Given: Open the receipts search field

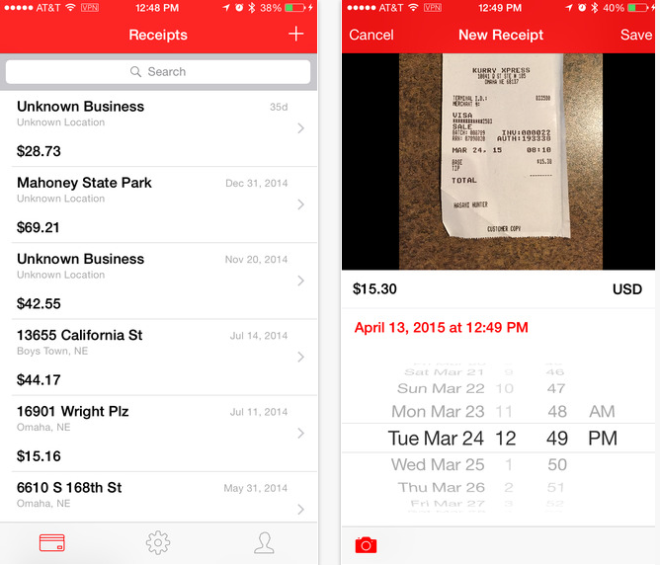Looking at the screenshot, I should pos(158,72).
